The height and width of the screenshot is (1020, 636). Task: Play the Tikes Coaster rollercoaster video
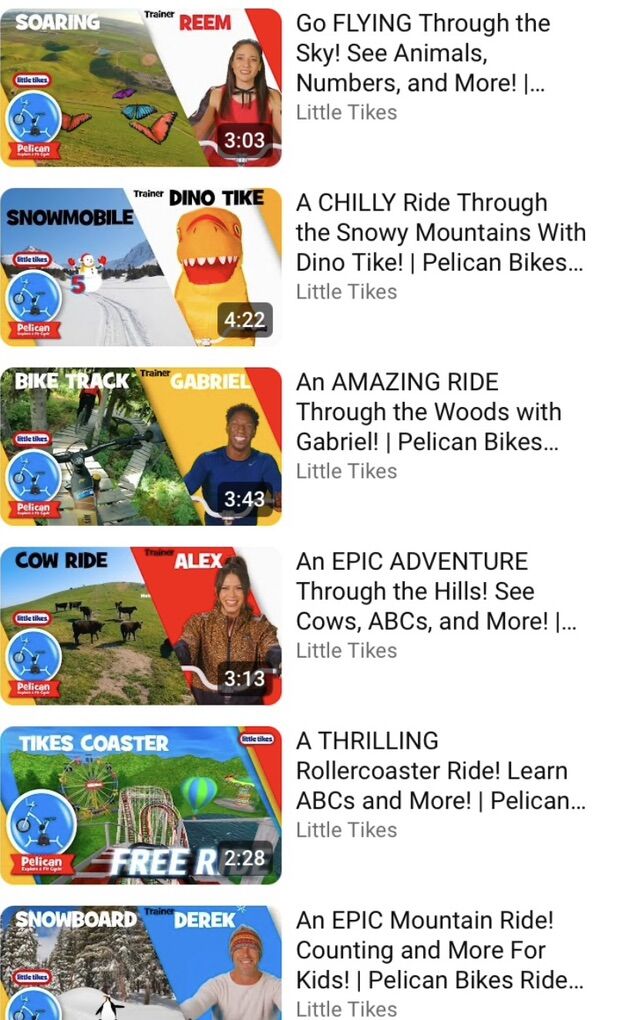(x=141, y=805)
